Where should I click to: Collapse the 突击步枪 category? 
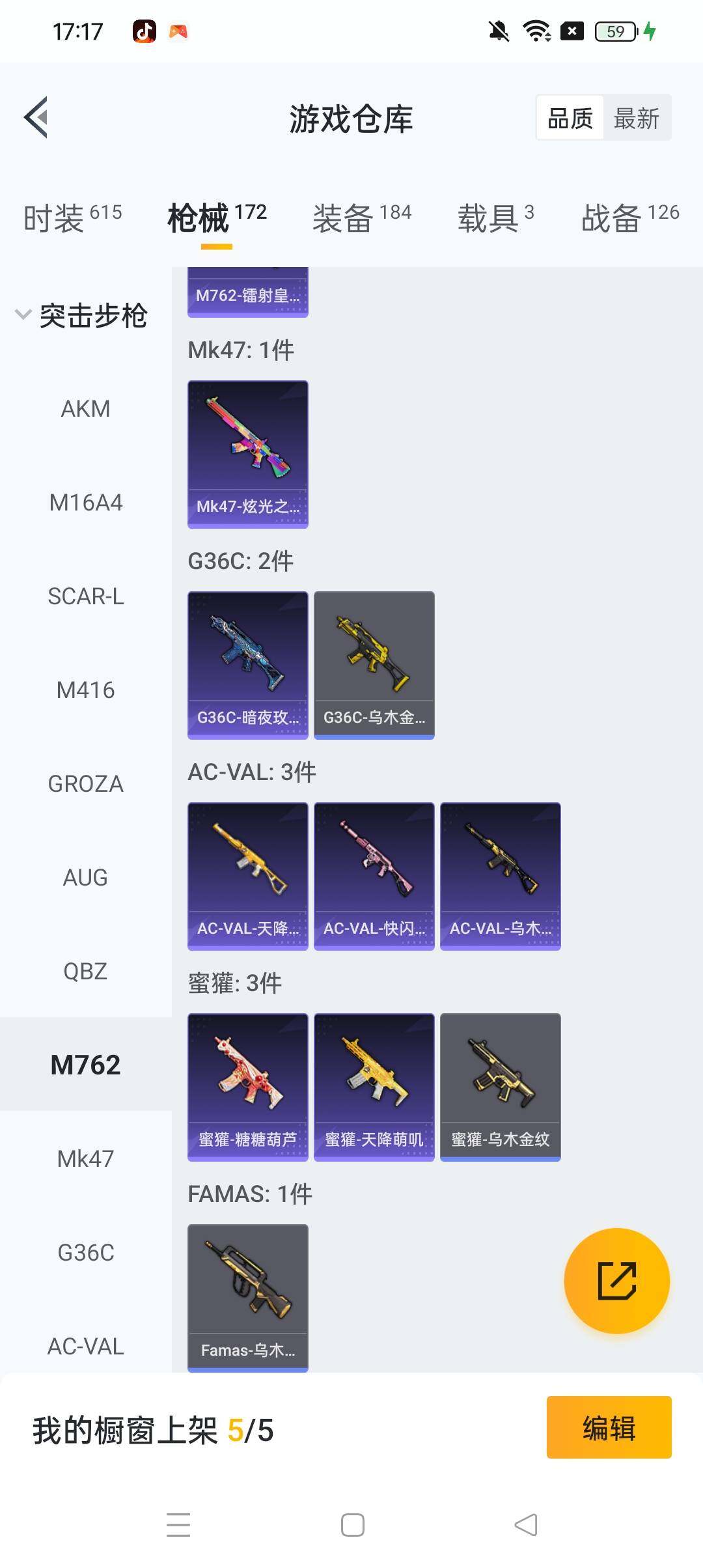(x=82, y=316)
